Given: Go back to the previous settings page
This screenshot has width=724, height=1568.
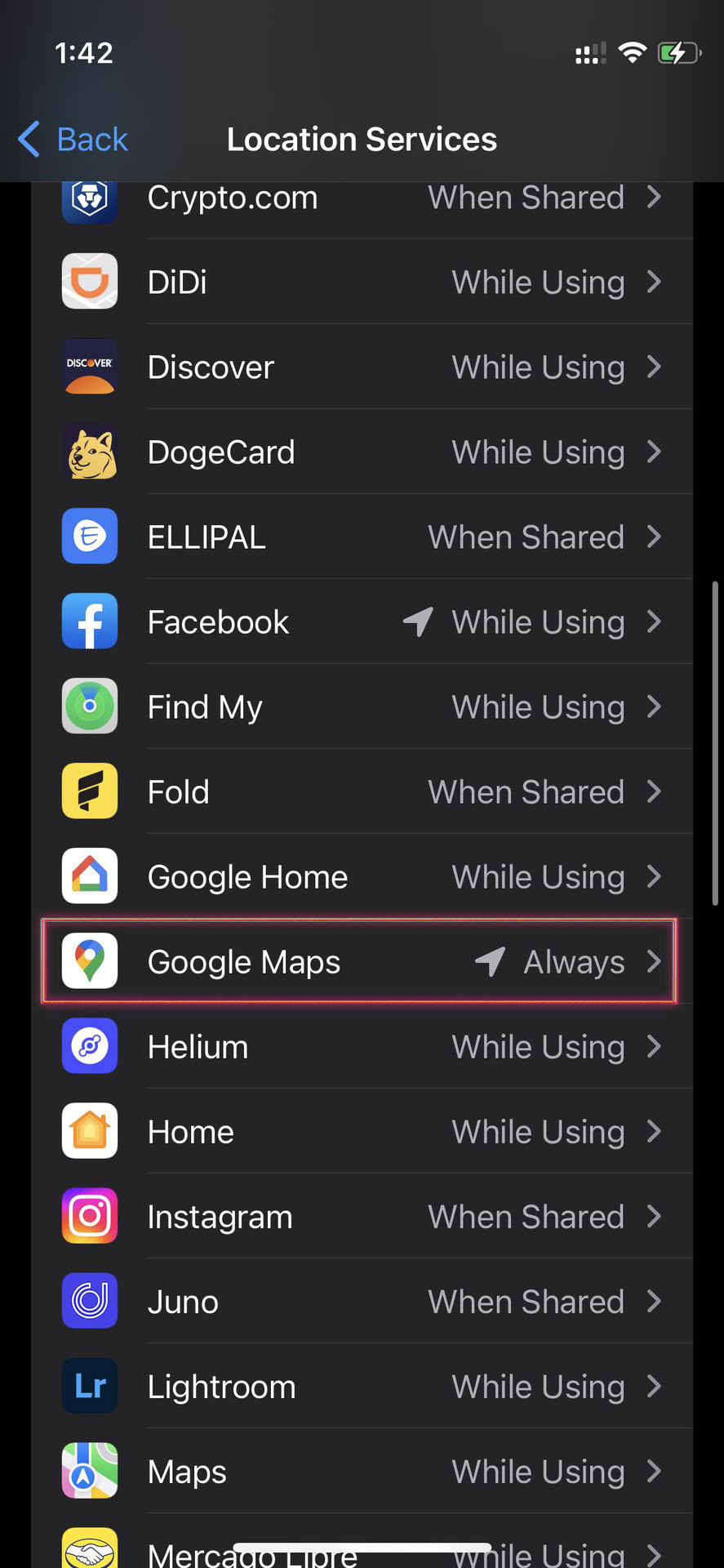Looking at the screenshot, I should coord(73,140).
